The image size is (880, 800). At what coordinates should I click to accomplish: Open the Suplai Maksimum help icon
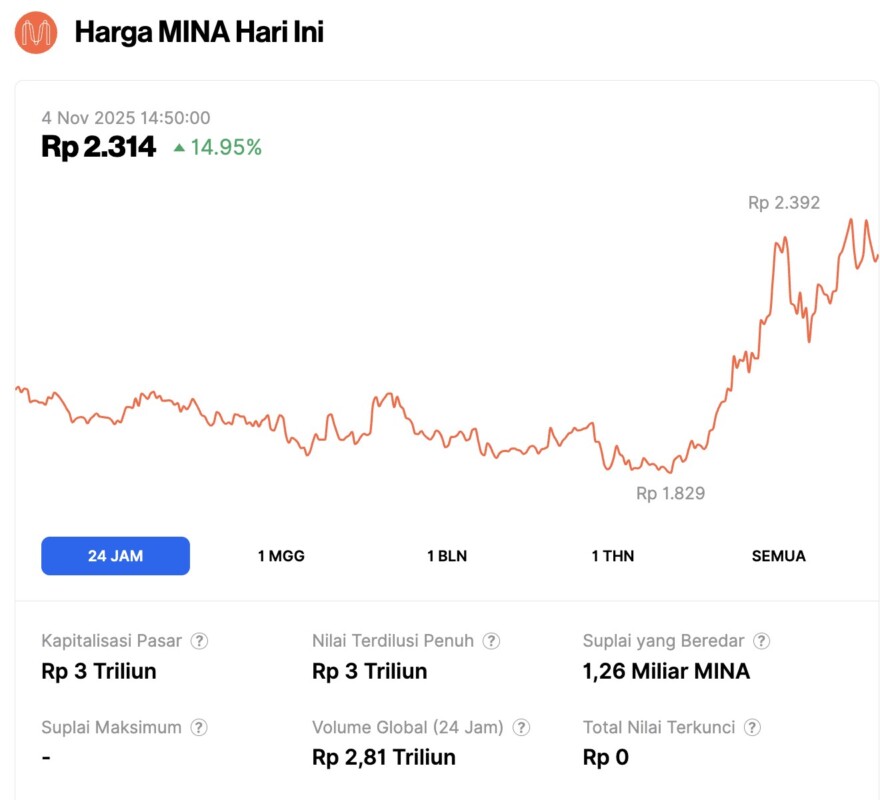point(200,728)
